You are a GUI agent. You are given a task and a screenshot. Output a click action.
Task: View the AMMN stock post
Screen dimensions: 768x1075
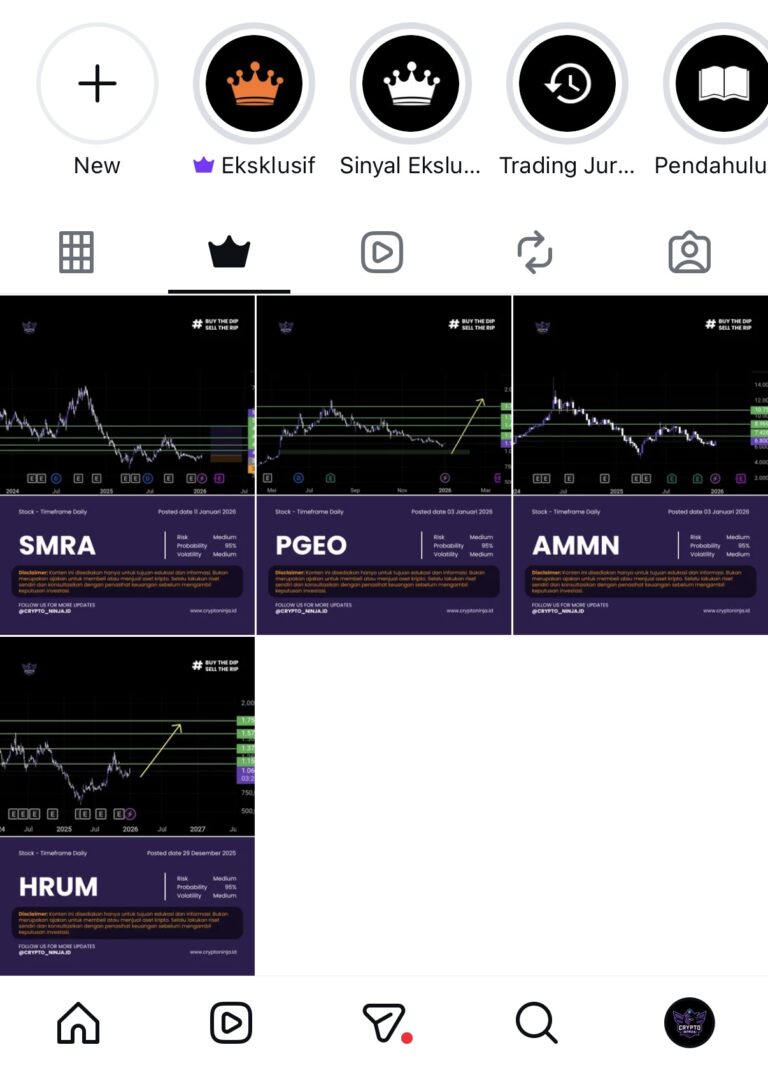(x=640, y=465)
